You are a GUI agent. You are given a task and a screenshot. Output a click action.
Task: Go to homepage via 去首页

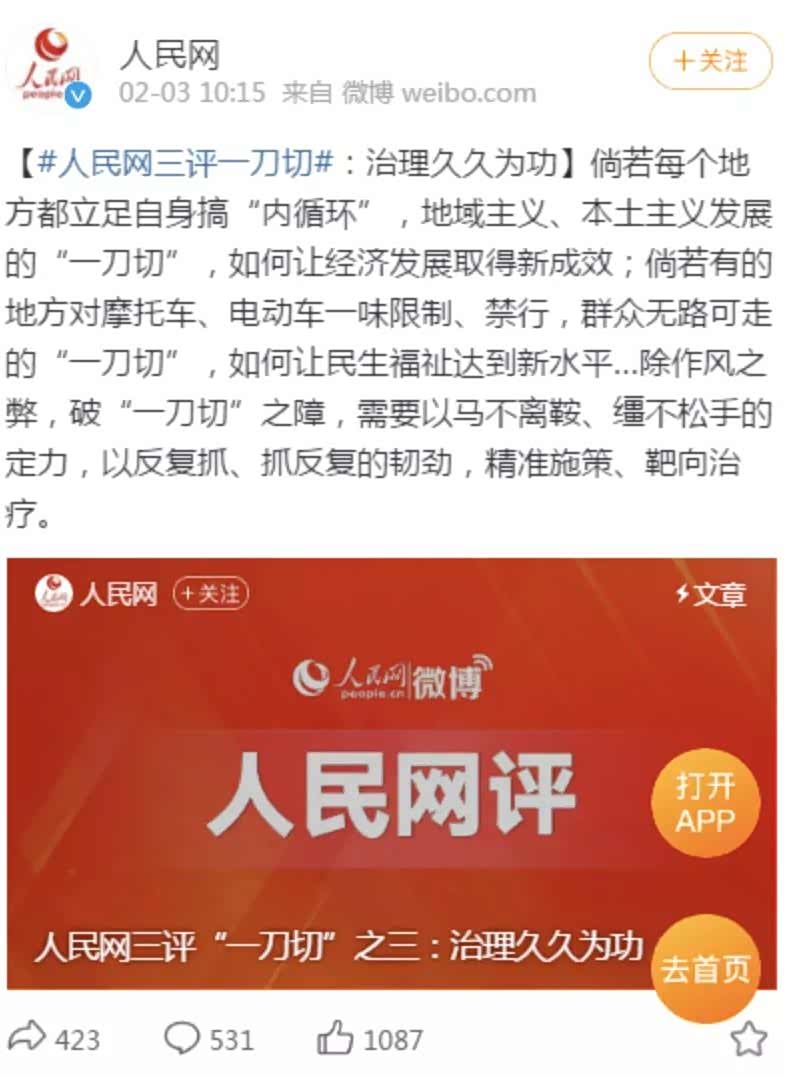tap(706, 968)
